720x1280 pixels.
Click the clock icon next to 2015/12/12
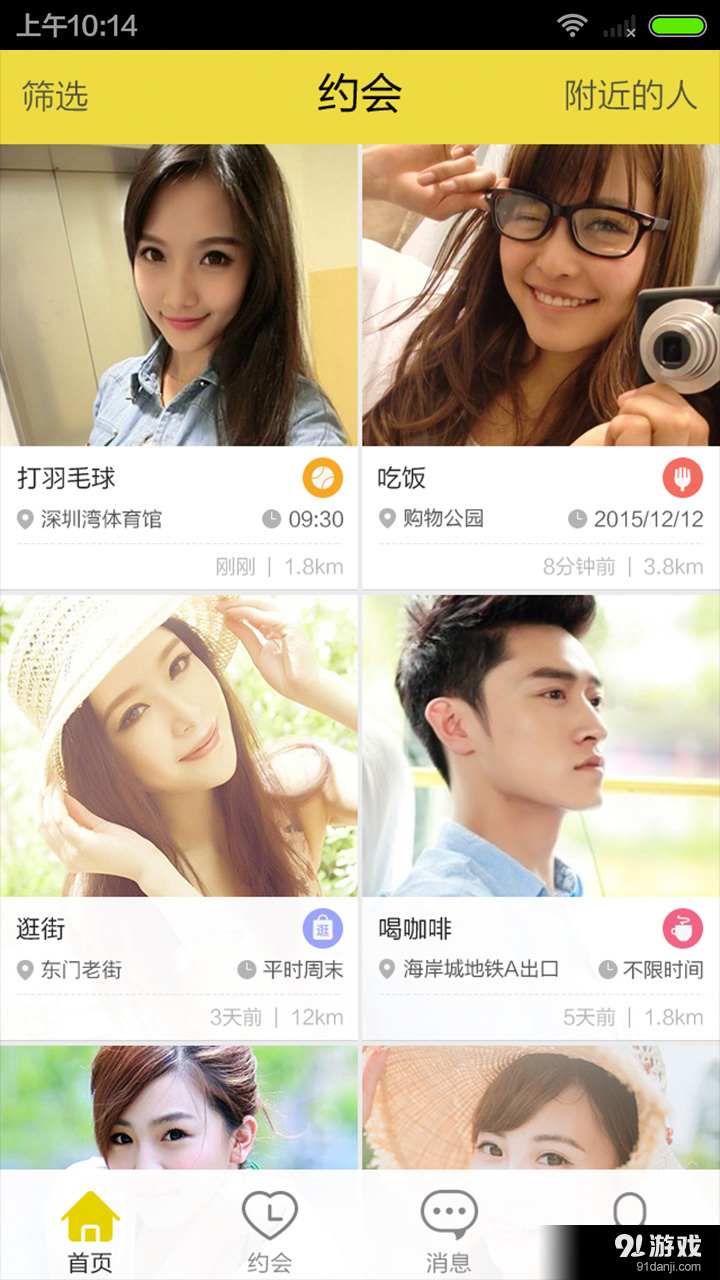coord(576,519)
